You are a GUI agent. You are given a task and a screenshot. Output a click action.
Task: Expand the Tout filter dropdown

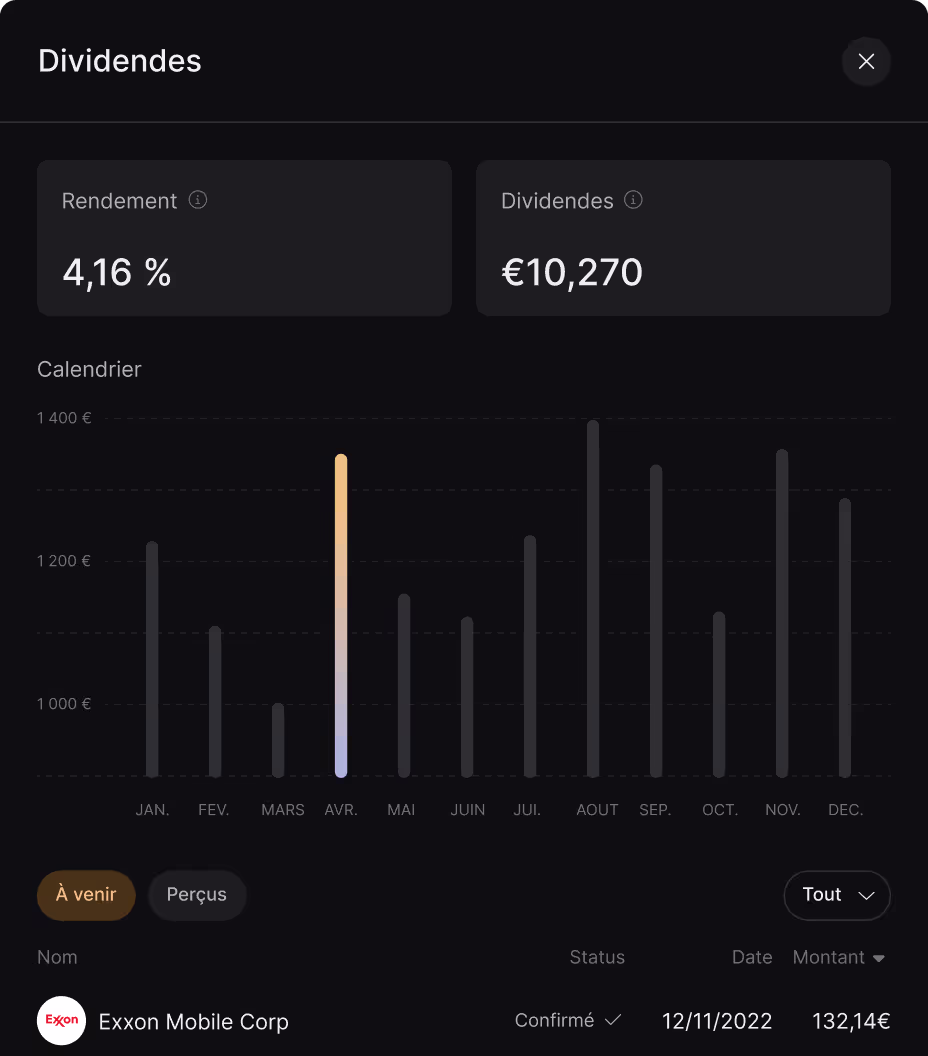(x=837, y=895)
